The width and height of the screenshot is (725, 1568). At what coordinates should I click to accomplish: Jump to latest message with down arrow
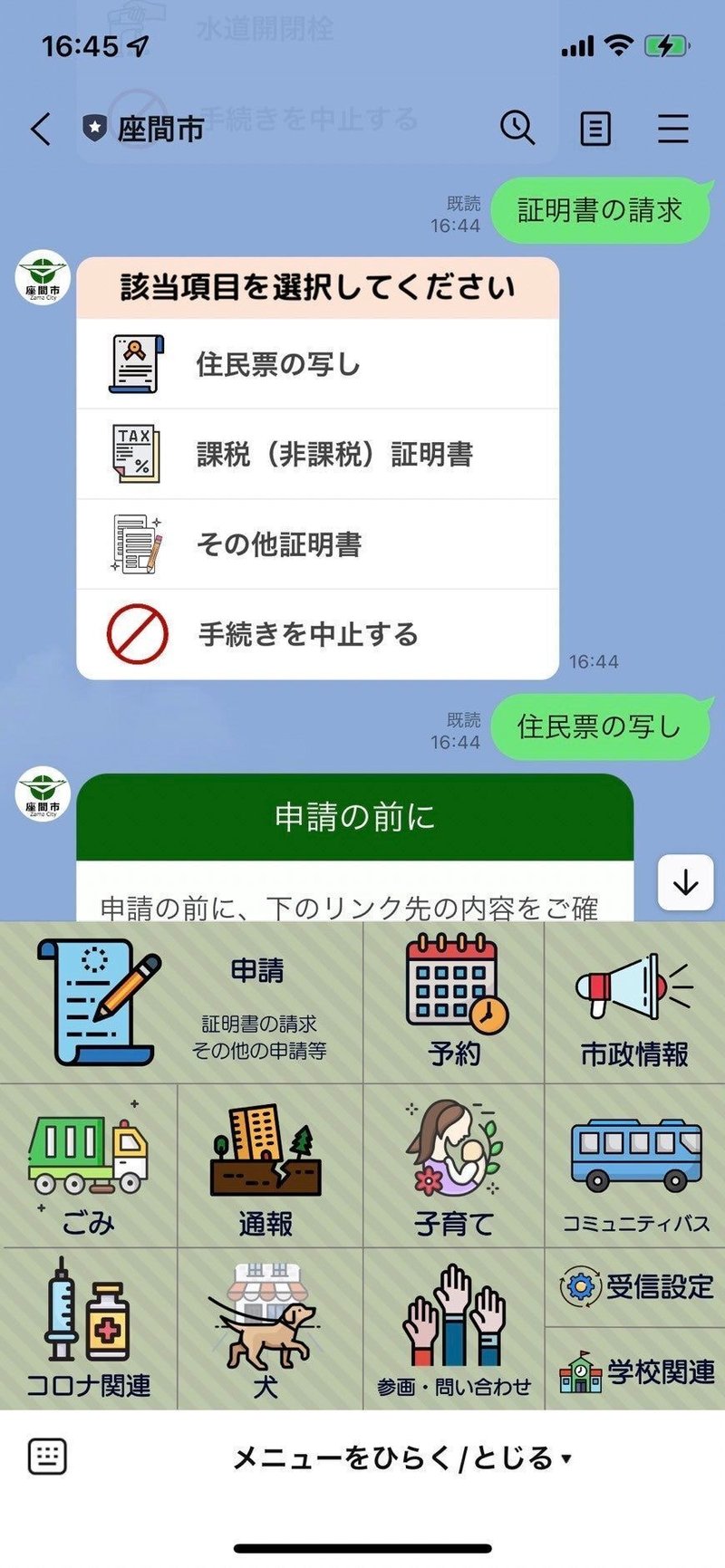pos(685,882)
